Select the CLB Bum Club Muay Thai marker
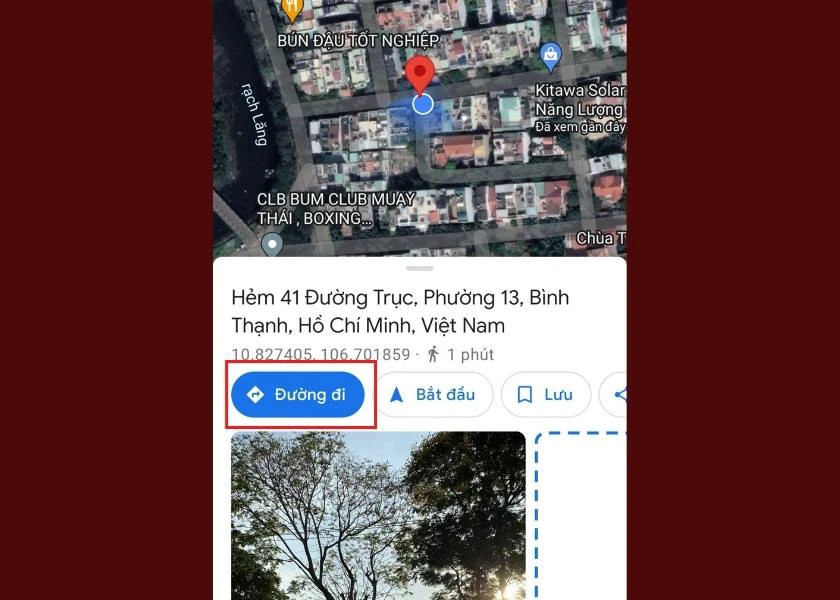This screenshot has width=840, height=600. point(272,243)
